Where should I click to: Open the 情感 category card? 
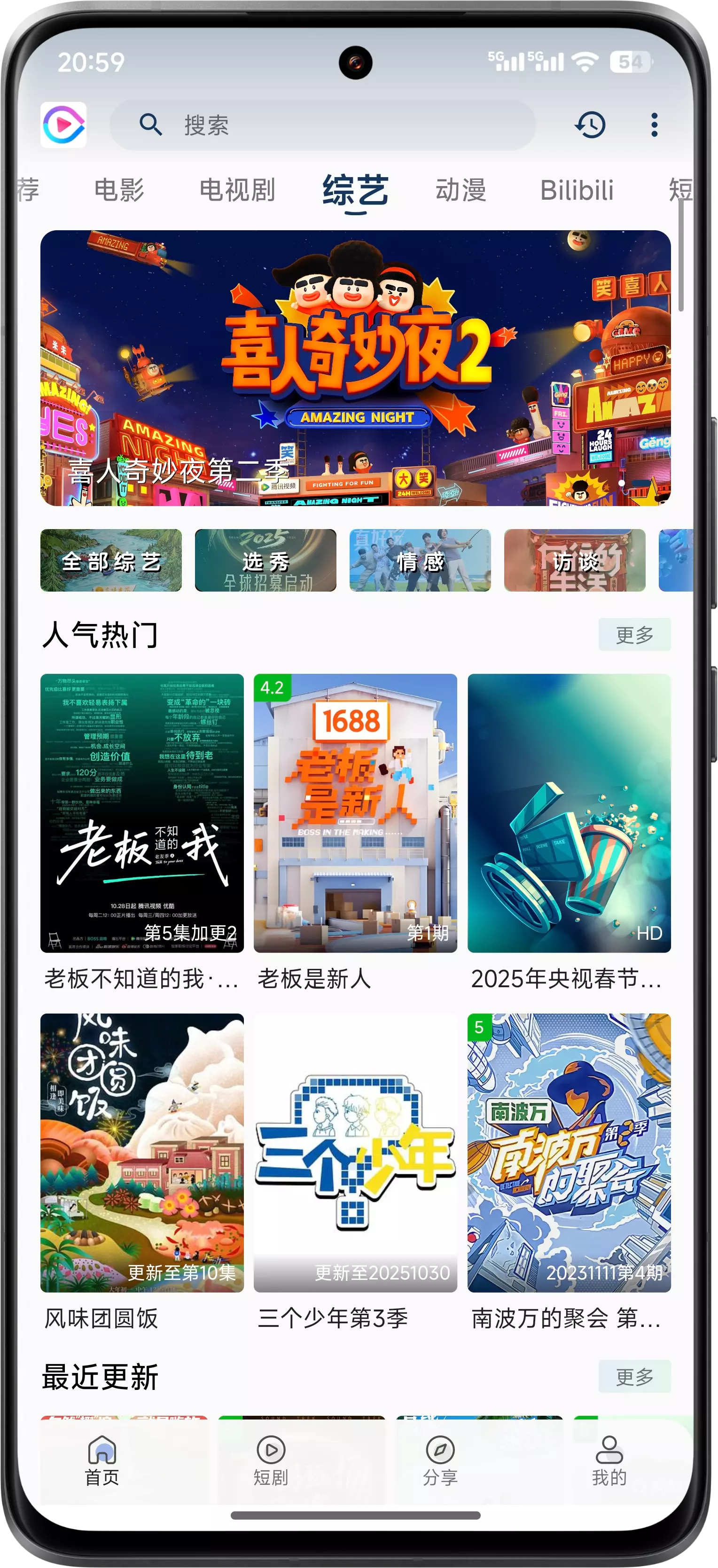(419, 561)
